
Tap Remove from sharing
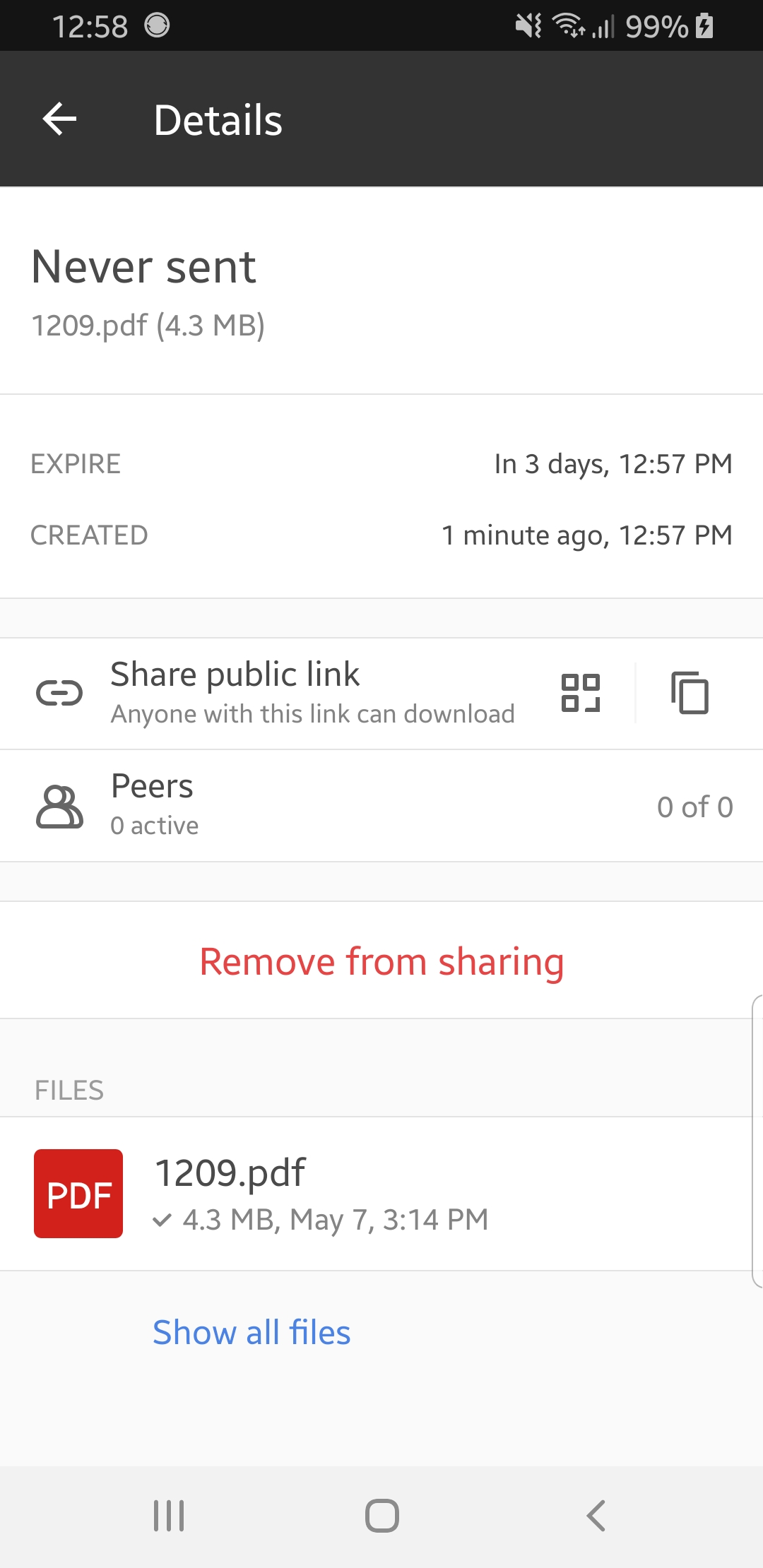(381, 961)
